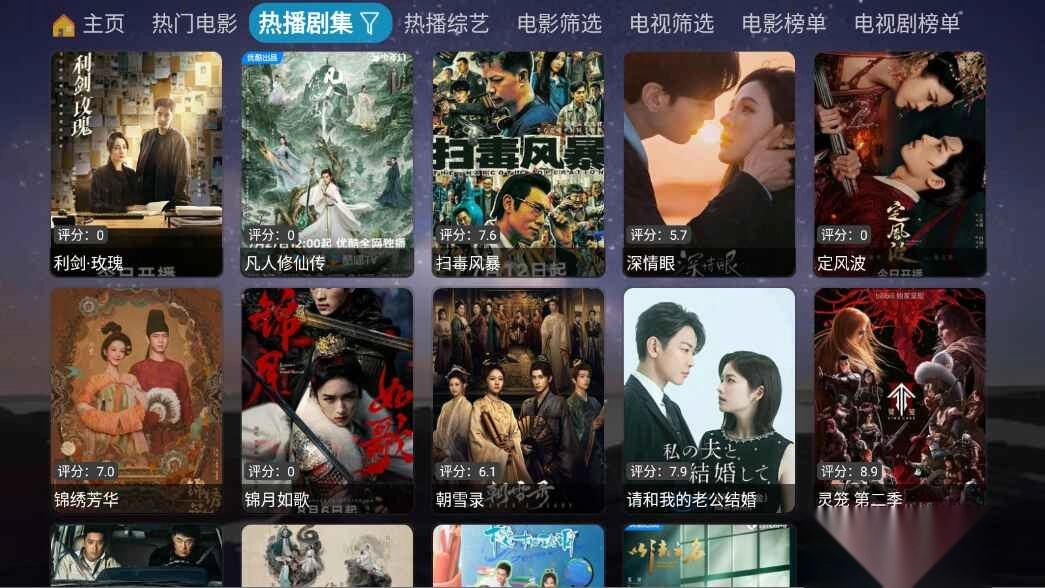Select the 扫毒风暴 poster
This screenshot has width=1045, height=588.
[x=518, y=164]
